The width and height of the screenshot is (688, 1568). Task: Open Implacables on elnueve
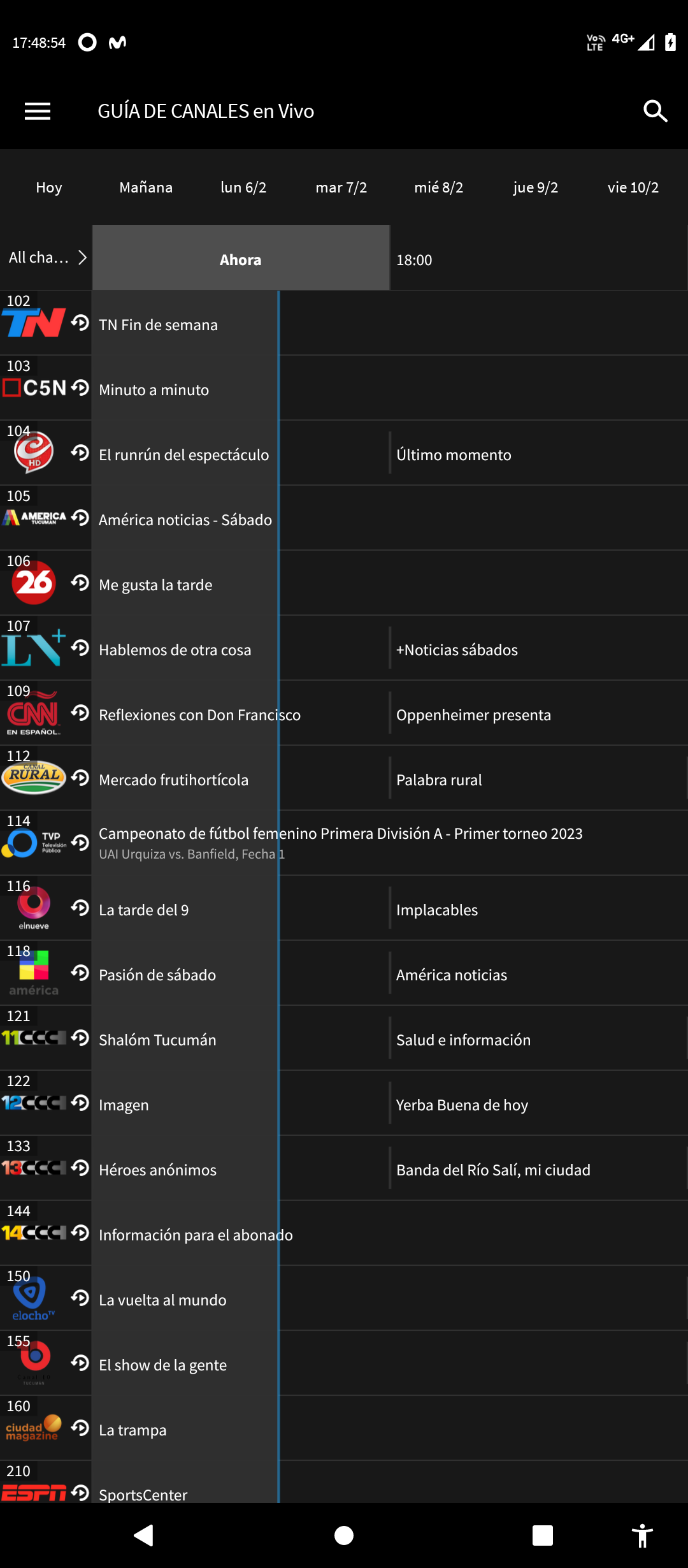(x=437, y=910)
